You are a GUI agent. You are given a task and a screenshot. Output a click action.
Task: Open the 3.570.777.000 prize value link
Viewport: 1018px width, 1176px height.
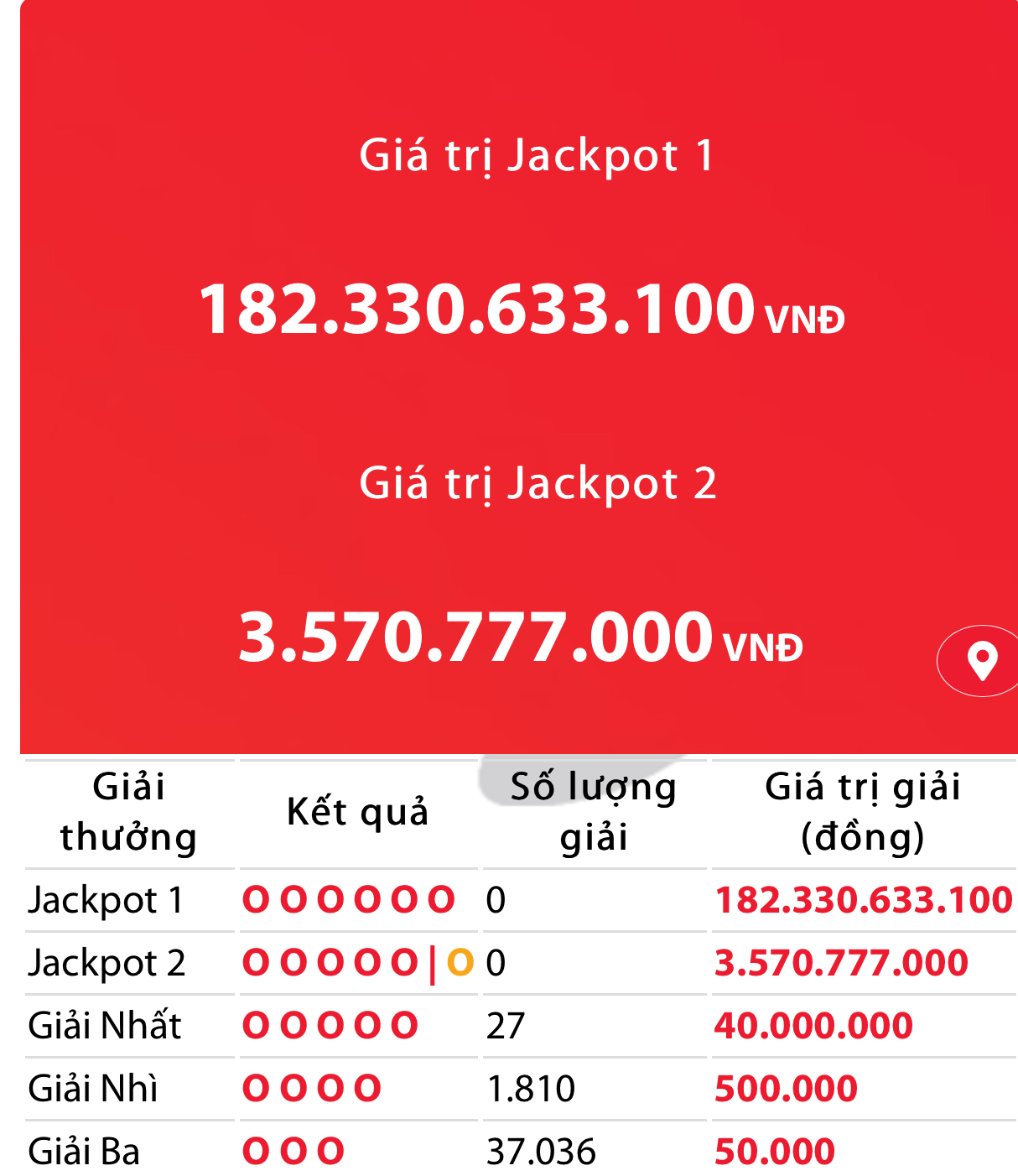tap(839, 963)
